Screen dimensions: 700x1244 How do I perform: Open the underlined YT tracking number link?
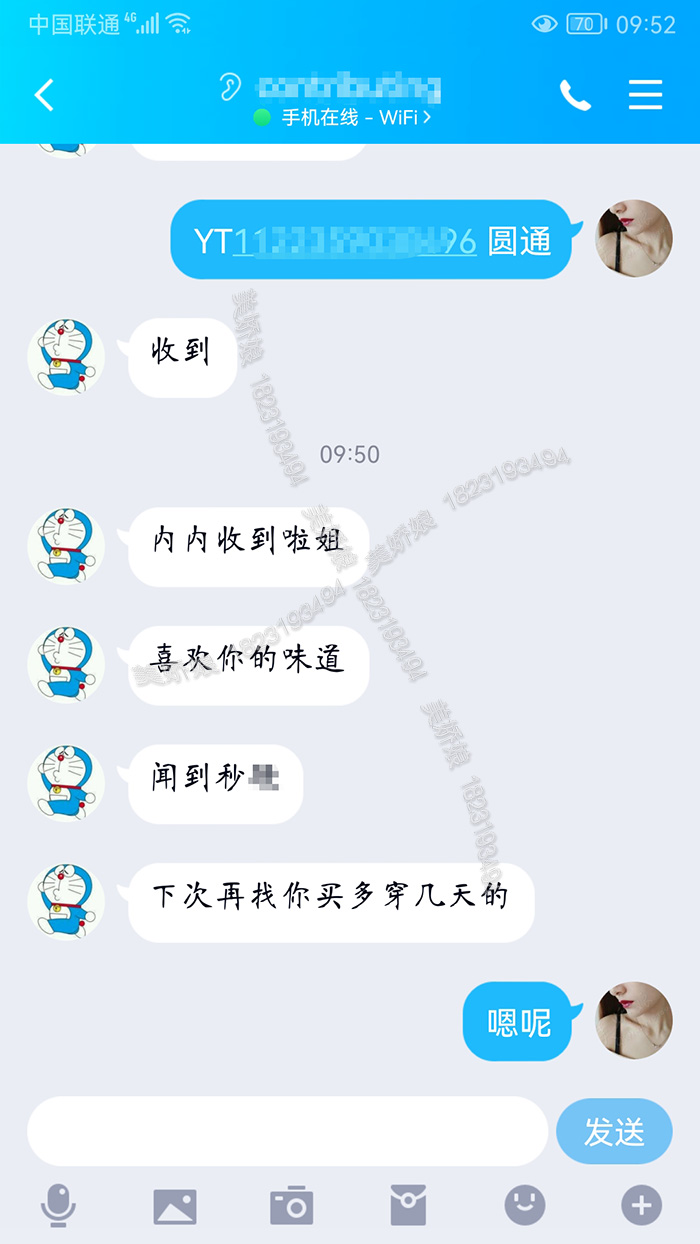coord(354,241)
